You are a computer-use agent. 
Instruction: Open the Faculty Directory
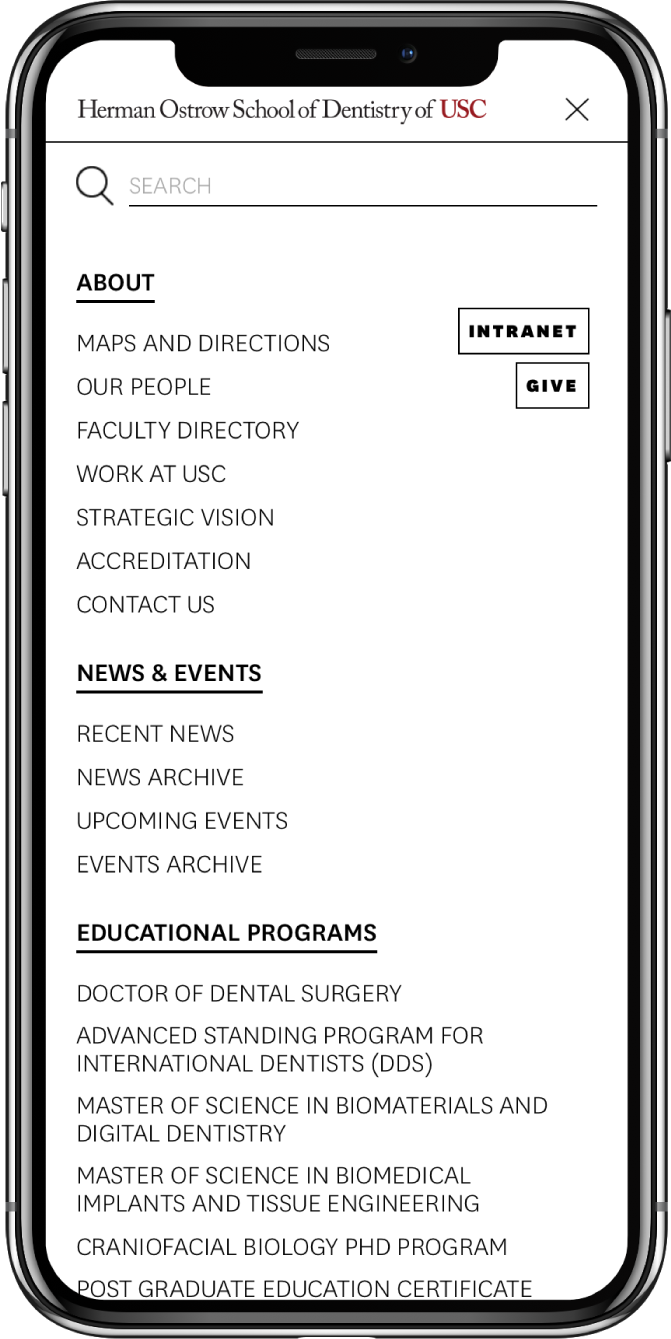click(188, 430)
